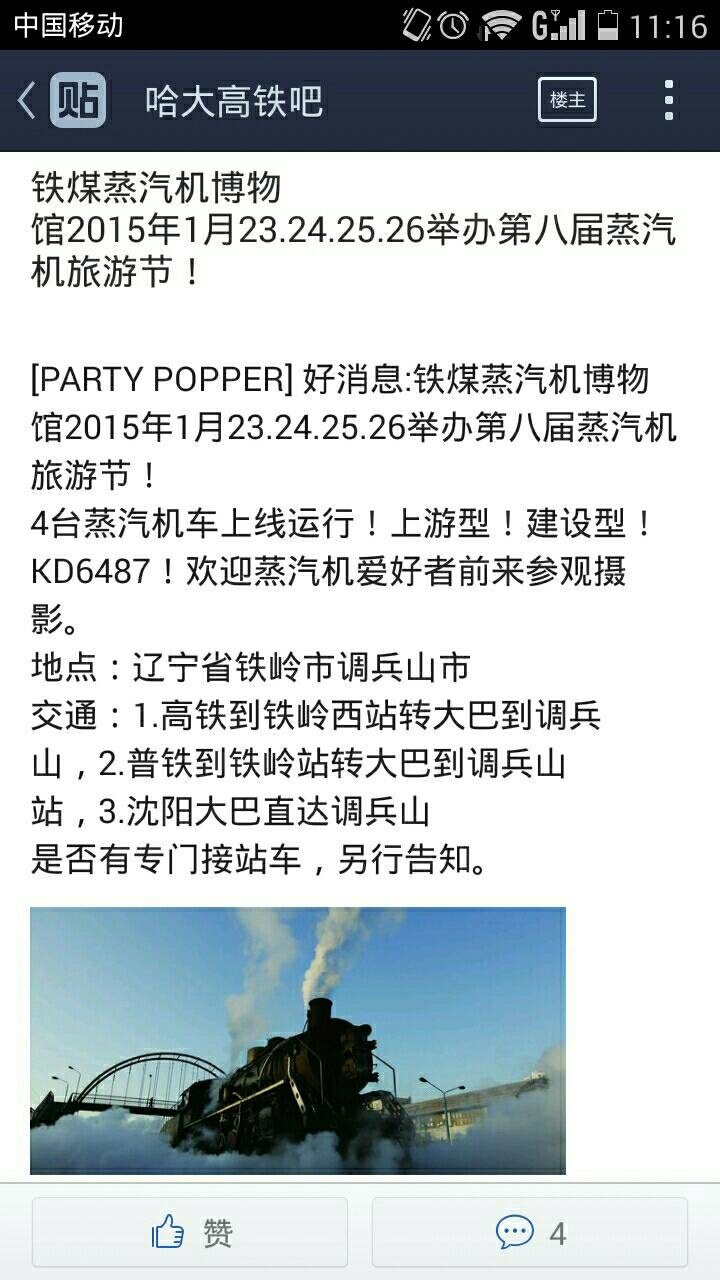Open the steam locomotive photo
The image size is (720, 1280).
[x=297, y=1040]
